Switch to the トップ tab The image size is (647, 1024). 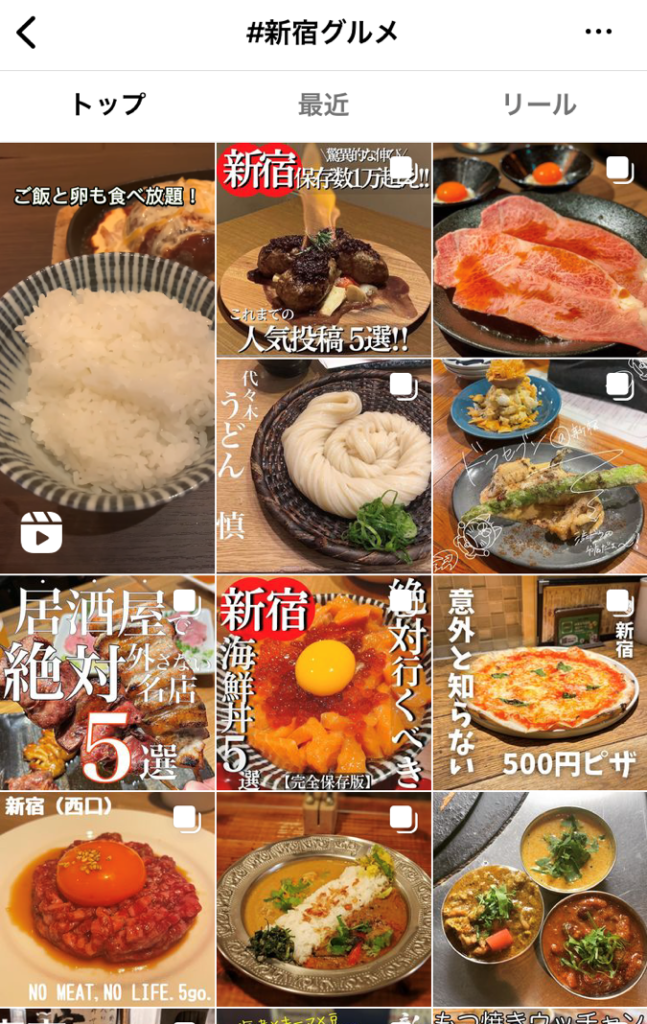(x=108, y=104)
